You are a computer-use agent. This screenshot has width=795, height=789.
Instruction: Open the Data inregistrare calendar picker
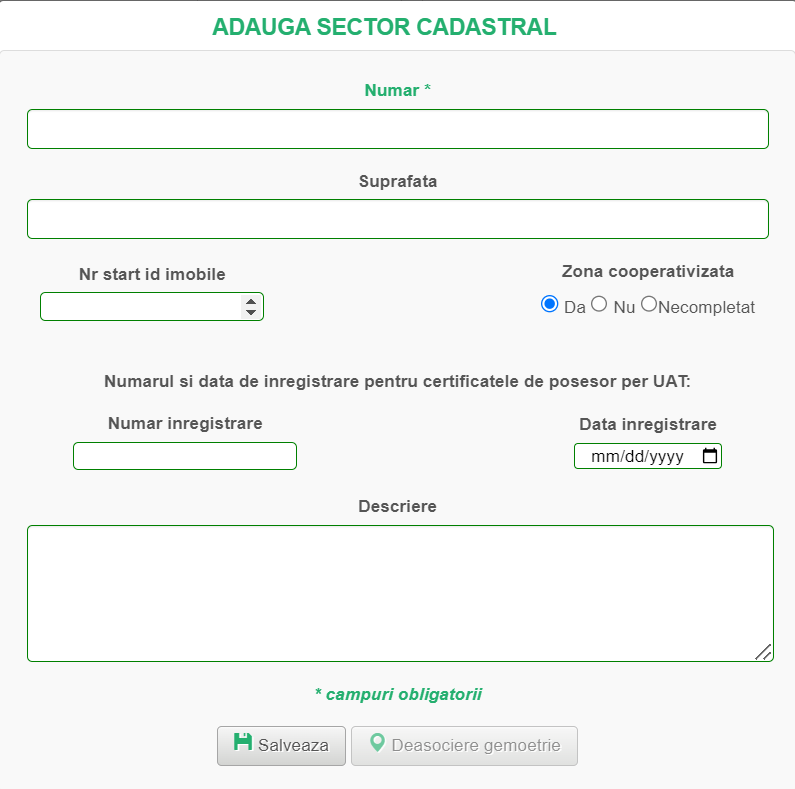(x=710, y=456)
